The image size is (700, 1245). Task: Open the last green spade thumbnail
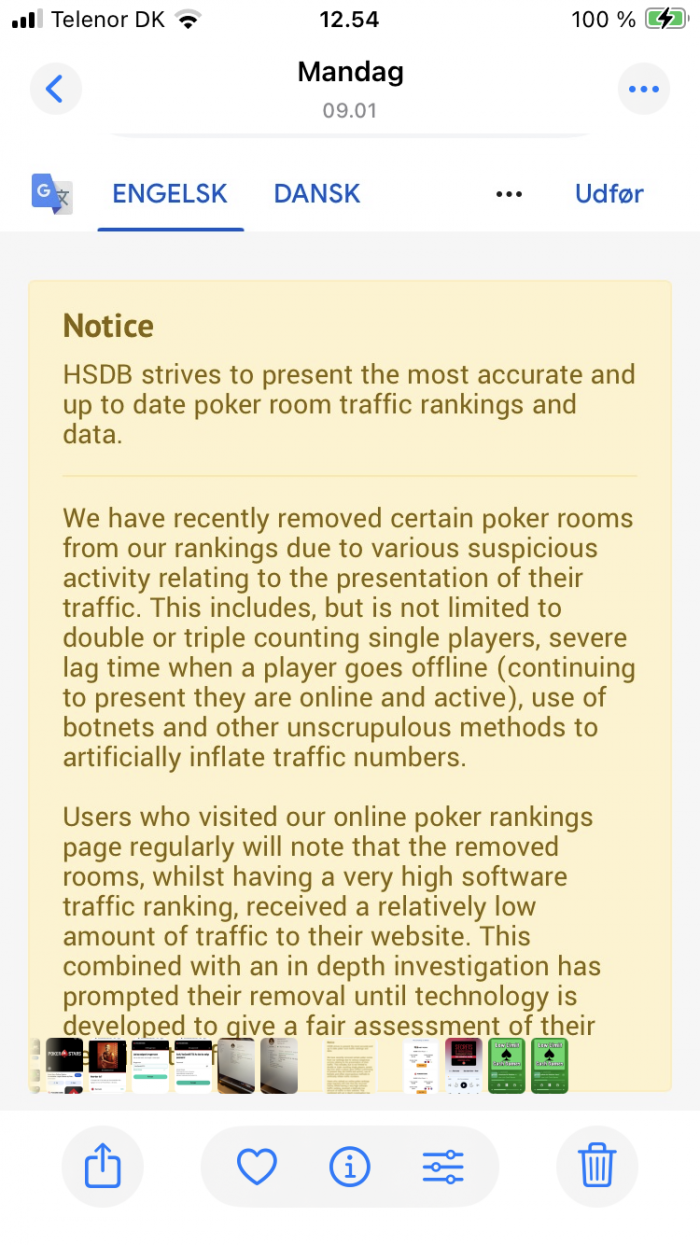pyautogui.click(x=549, y=1065)
